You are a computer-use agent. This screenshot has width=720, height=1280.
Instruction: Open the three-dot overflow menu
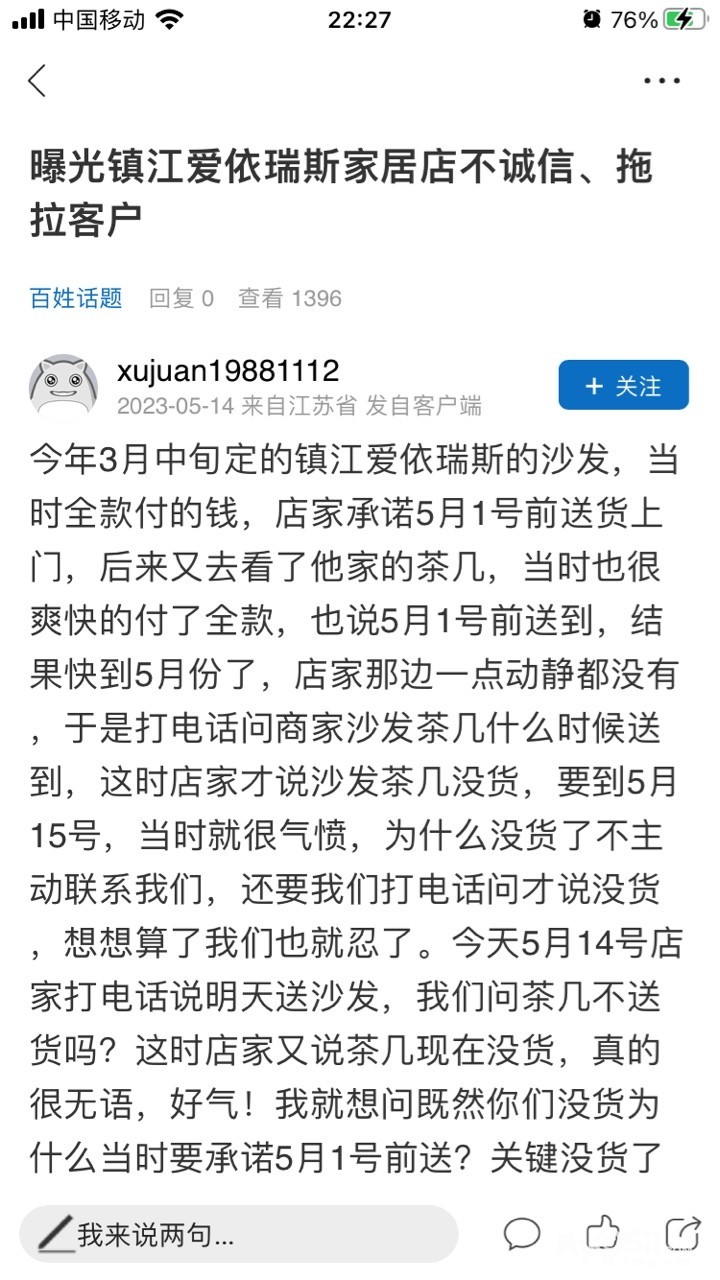pyautogui.click(x=661, y=81)
